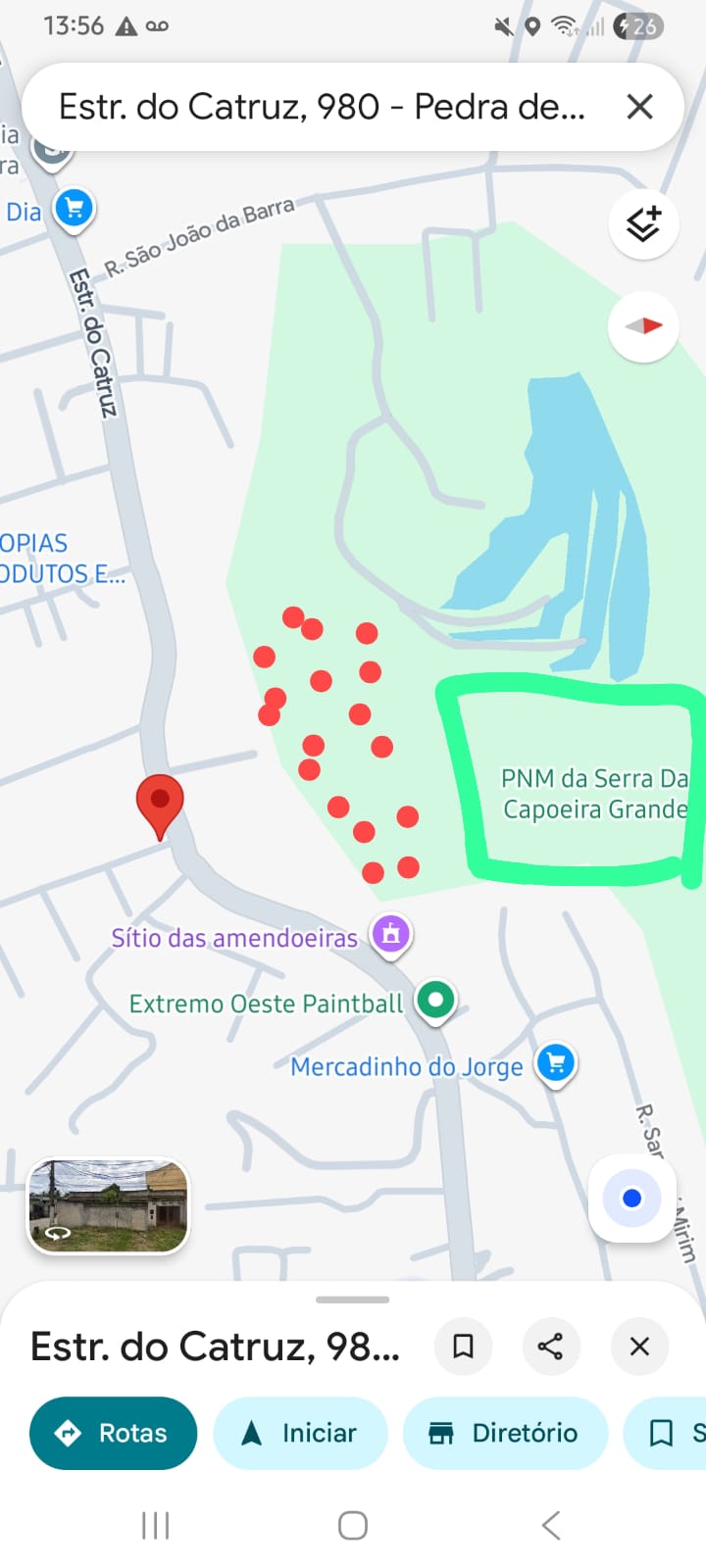
Task: Tap the red Estr. do Catruz pin
Action: pos(159,802)
